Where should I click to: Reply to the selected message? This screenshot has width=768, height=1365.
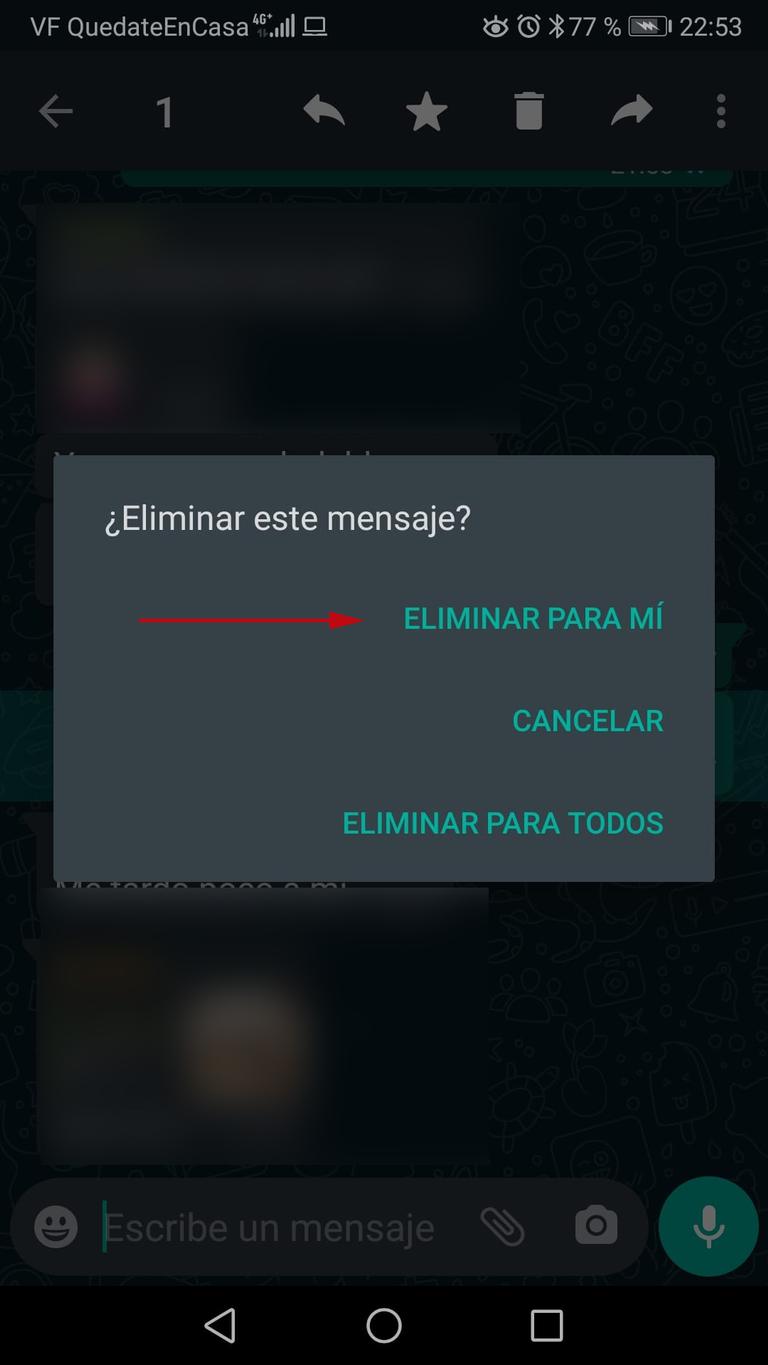[324, 111]
